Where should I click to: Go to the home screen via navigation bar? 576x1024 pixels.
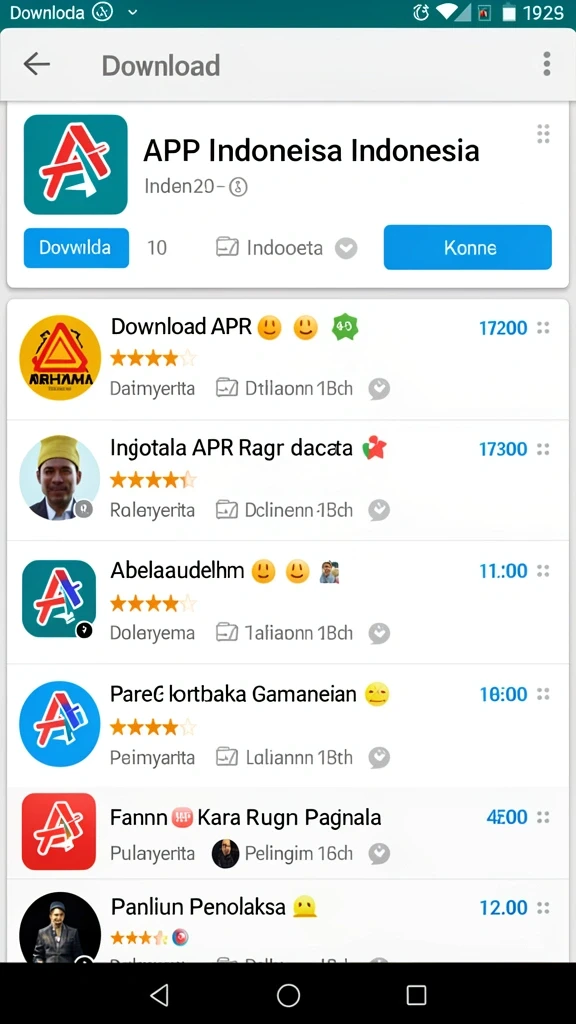pos(288,995)
